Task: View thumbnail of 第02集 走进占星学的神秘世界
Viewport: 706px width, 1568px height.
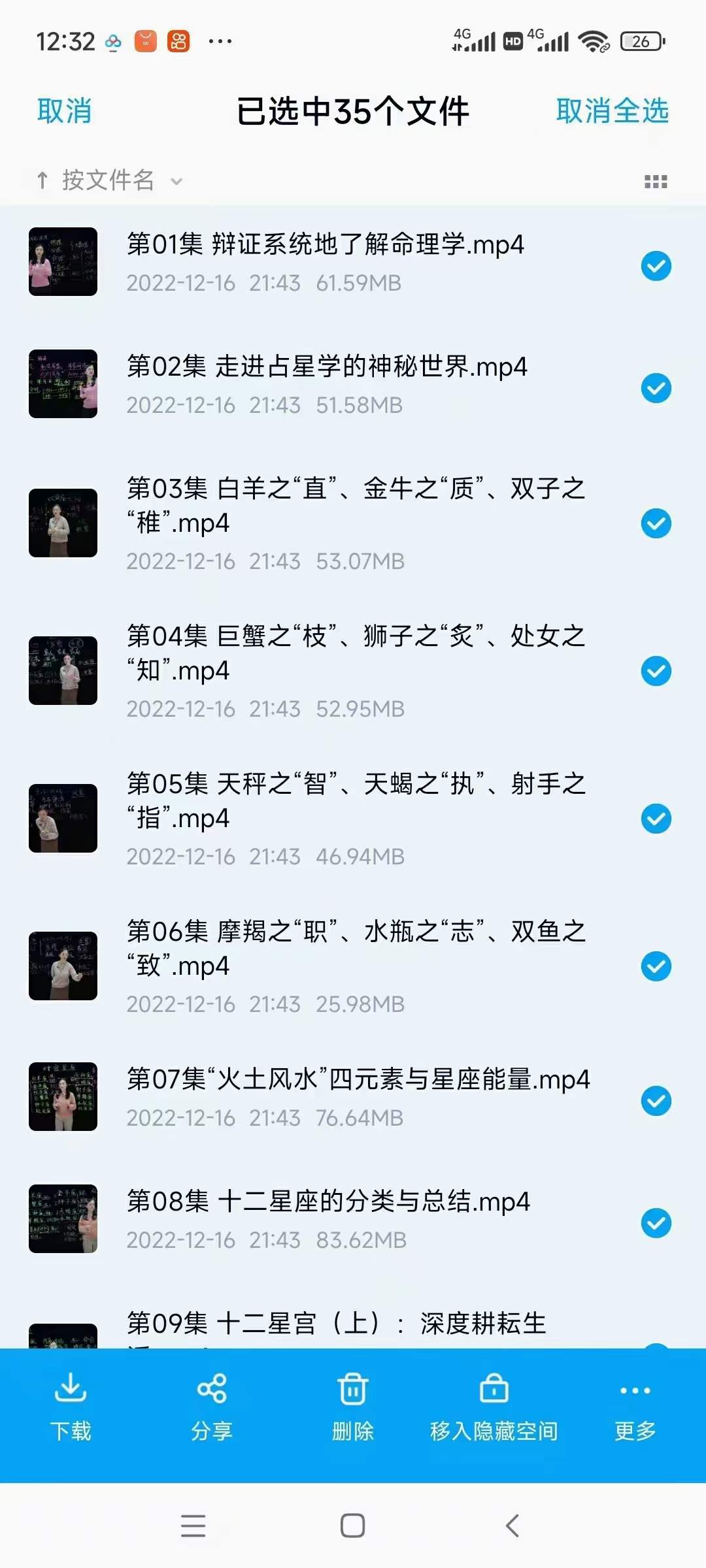Action: coord(63,384)
